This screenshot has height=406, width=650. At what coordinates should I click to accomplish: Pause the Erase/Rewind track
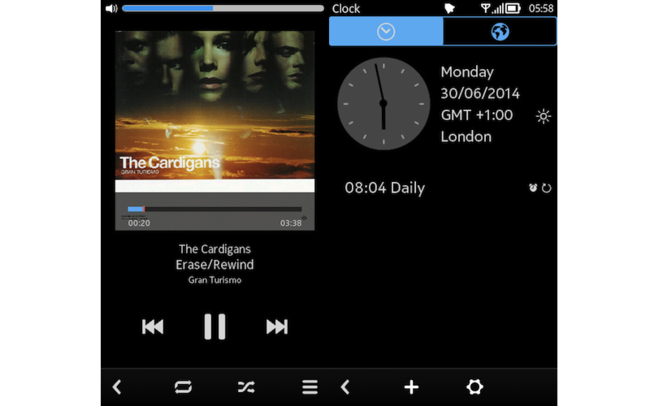point(215,326)
